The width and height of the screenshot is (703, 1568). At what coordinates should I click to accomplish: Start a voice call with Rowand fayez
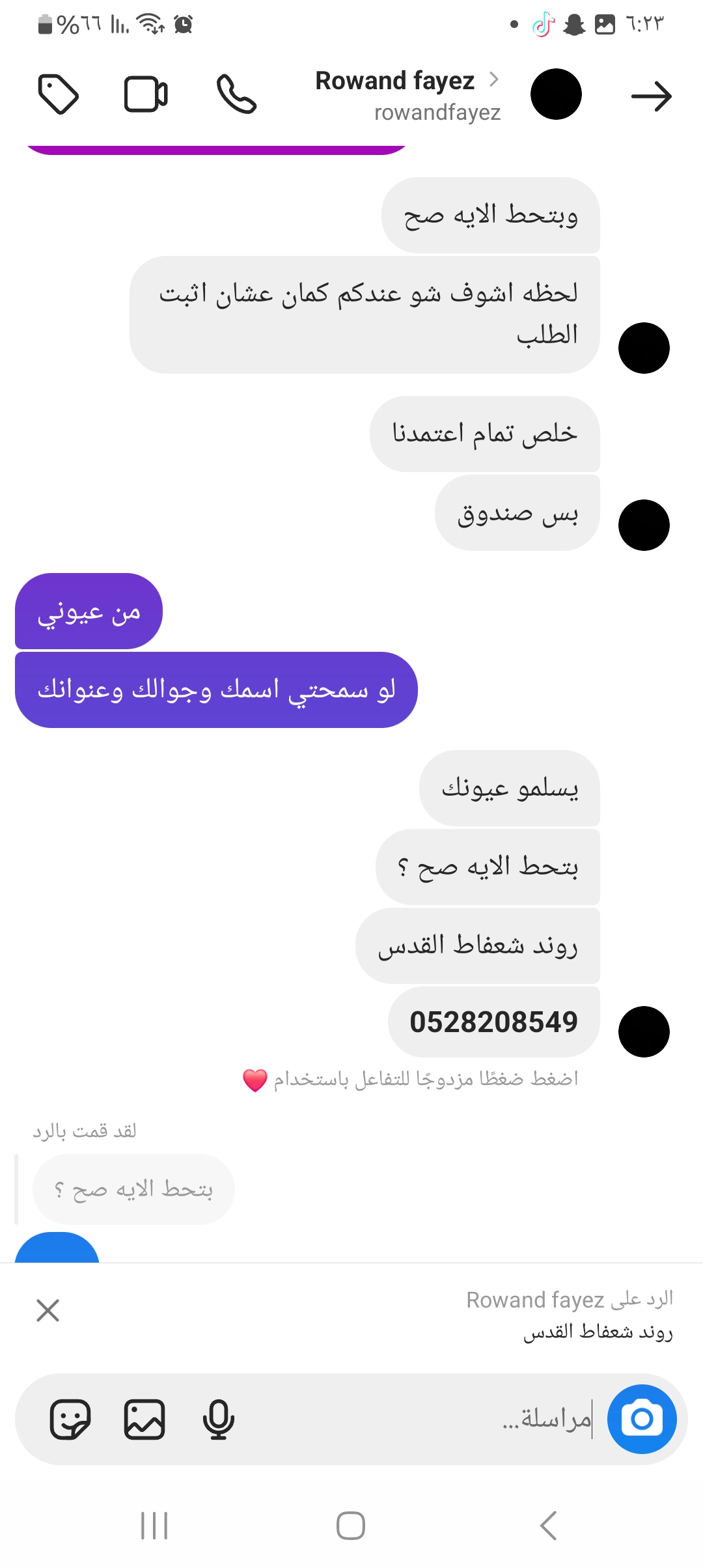tap(236, 95)
